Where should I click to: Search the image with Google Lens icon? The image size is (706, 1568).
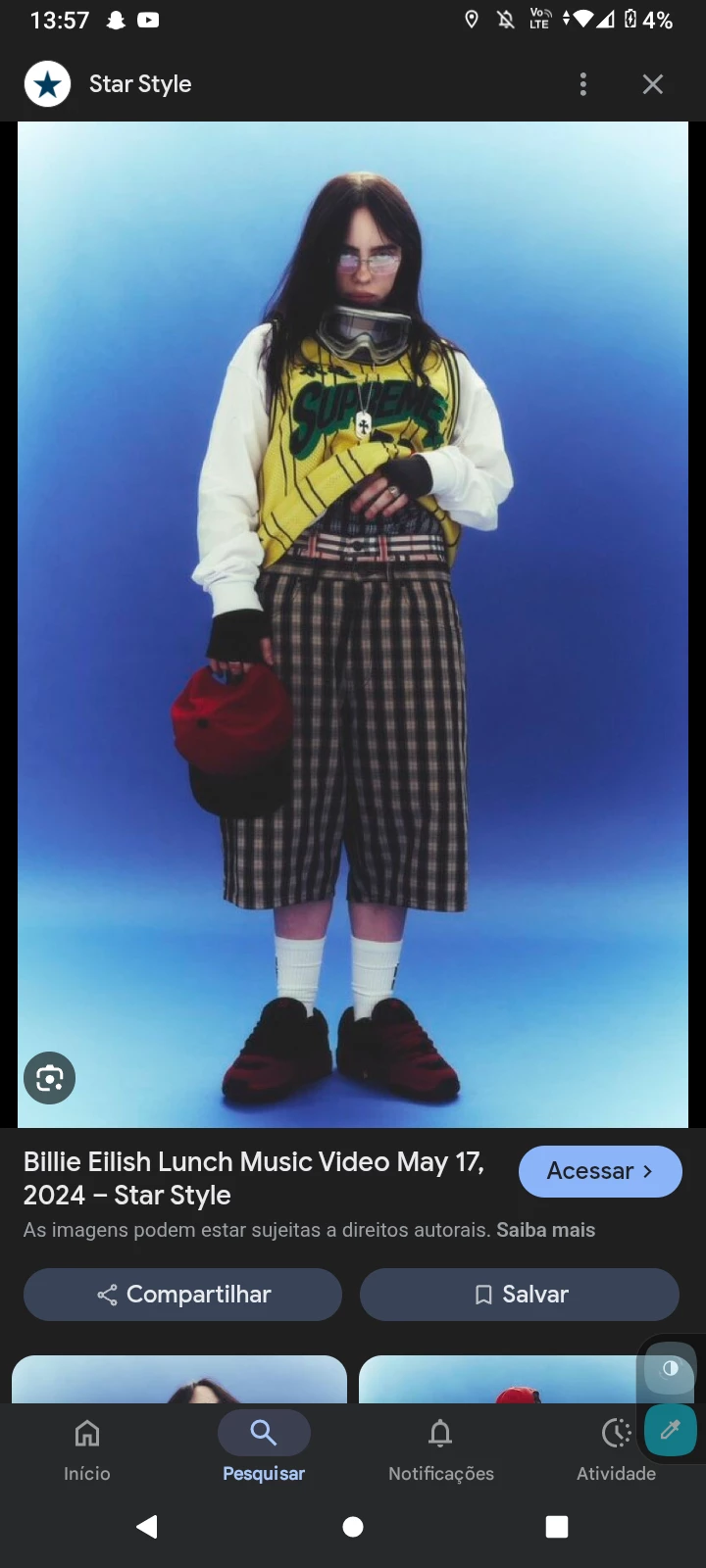point(49,1078)
